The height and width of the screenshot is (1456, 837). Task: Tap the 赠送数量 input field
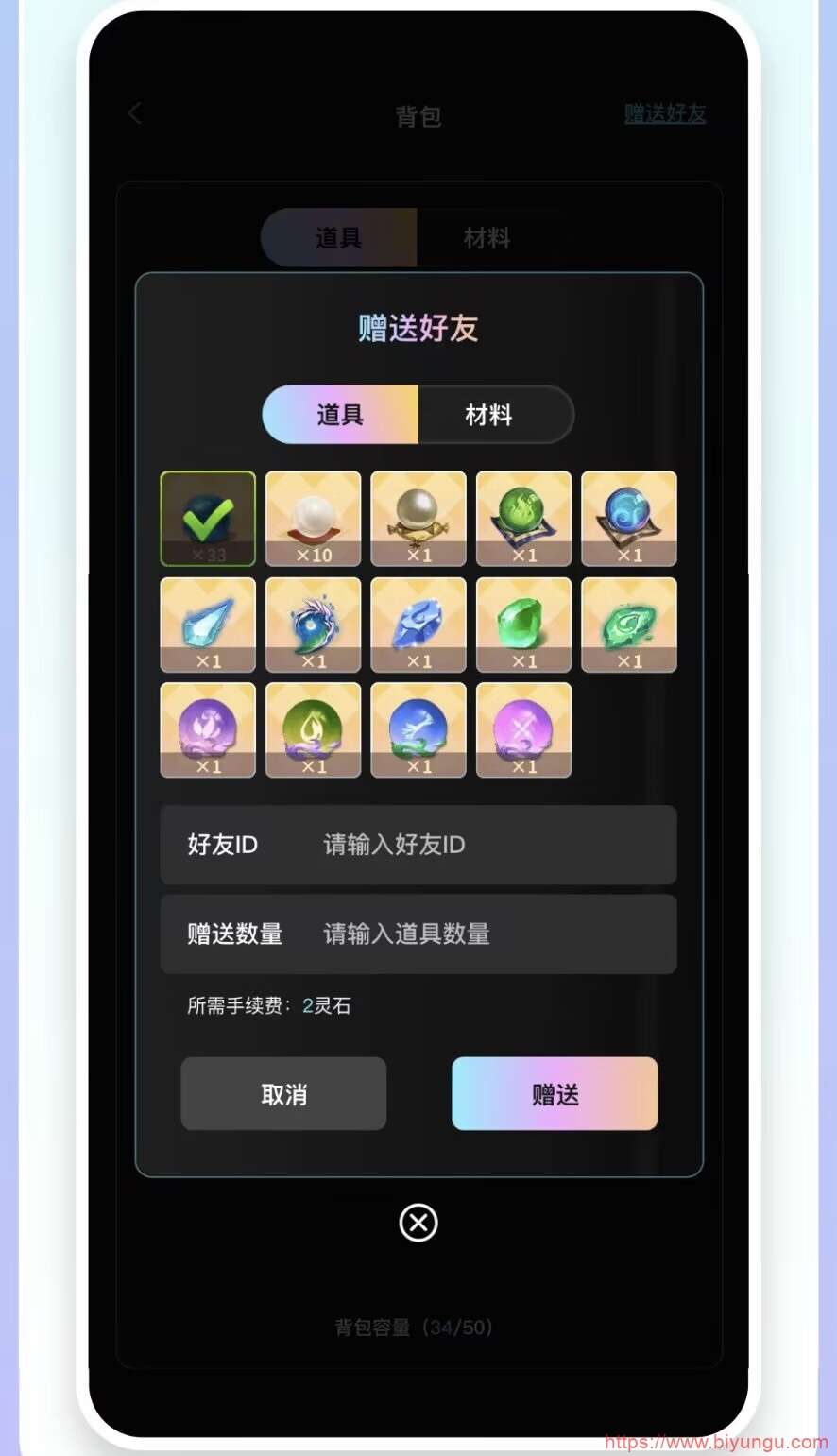[x=418, y=934]
